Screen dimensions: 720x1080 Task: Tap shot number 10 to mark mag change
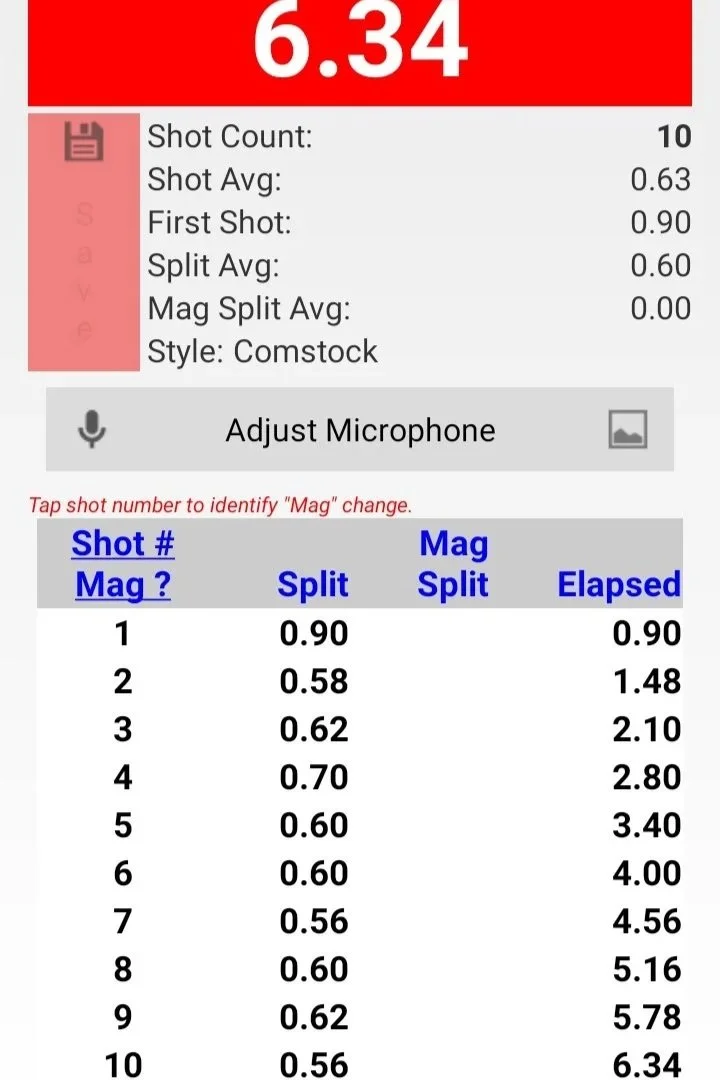(123, 1065)
